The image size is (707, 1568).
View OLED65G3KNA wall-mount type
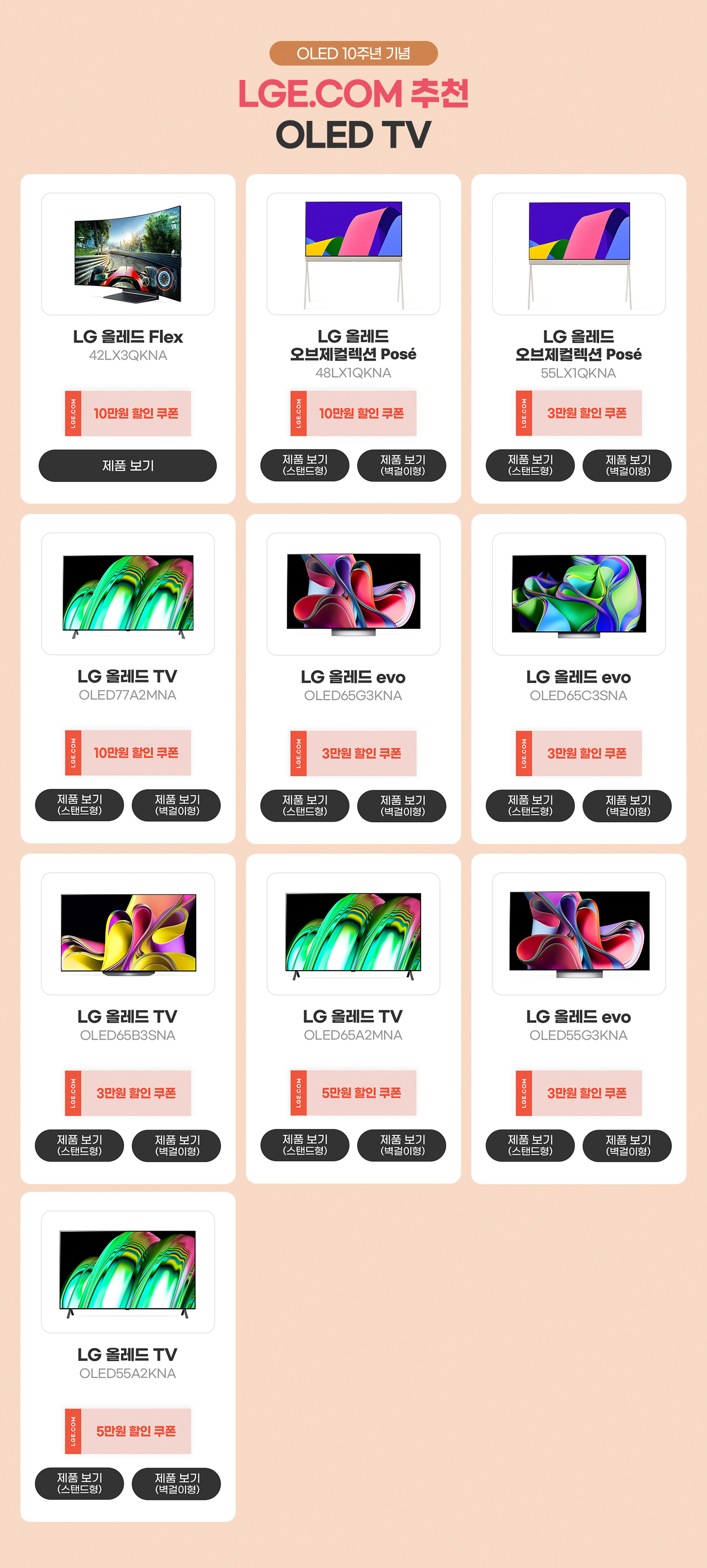(402, 806)
